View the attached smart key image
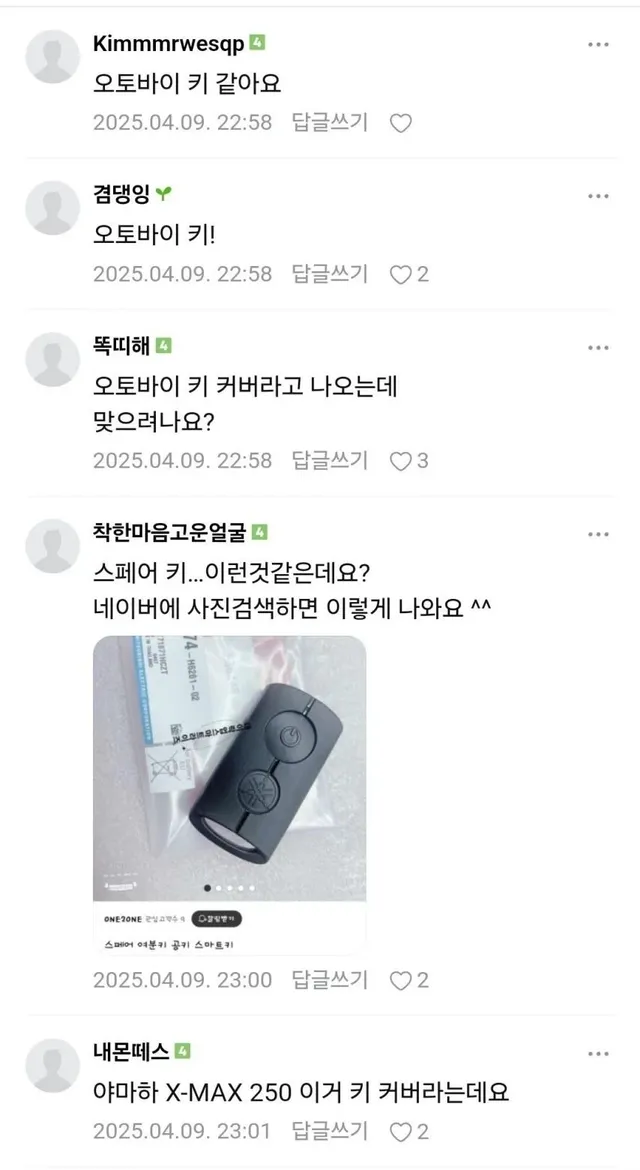 pyautogui.click(x=229, y=768)
